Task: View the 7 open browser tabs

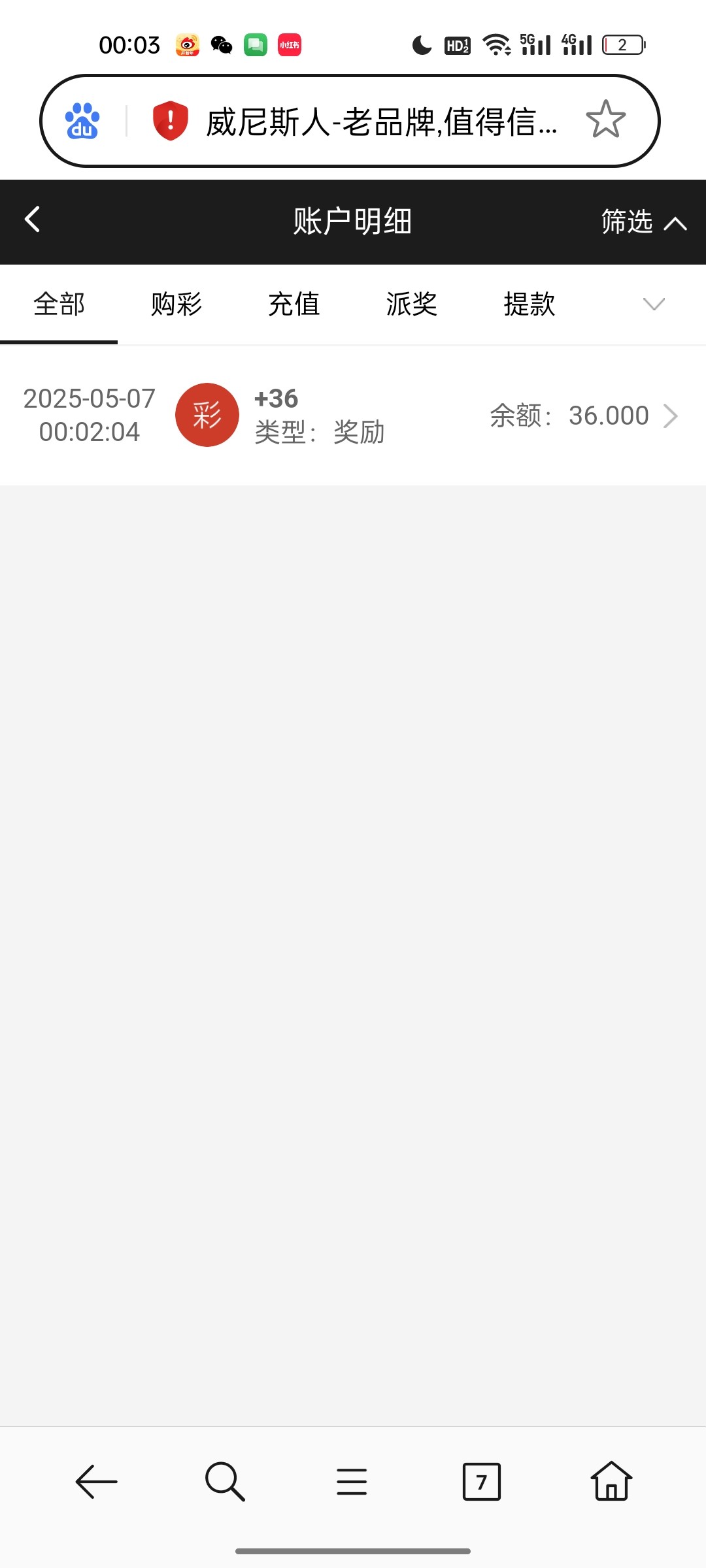Action: (481, 1481)
